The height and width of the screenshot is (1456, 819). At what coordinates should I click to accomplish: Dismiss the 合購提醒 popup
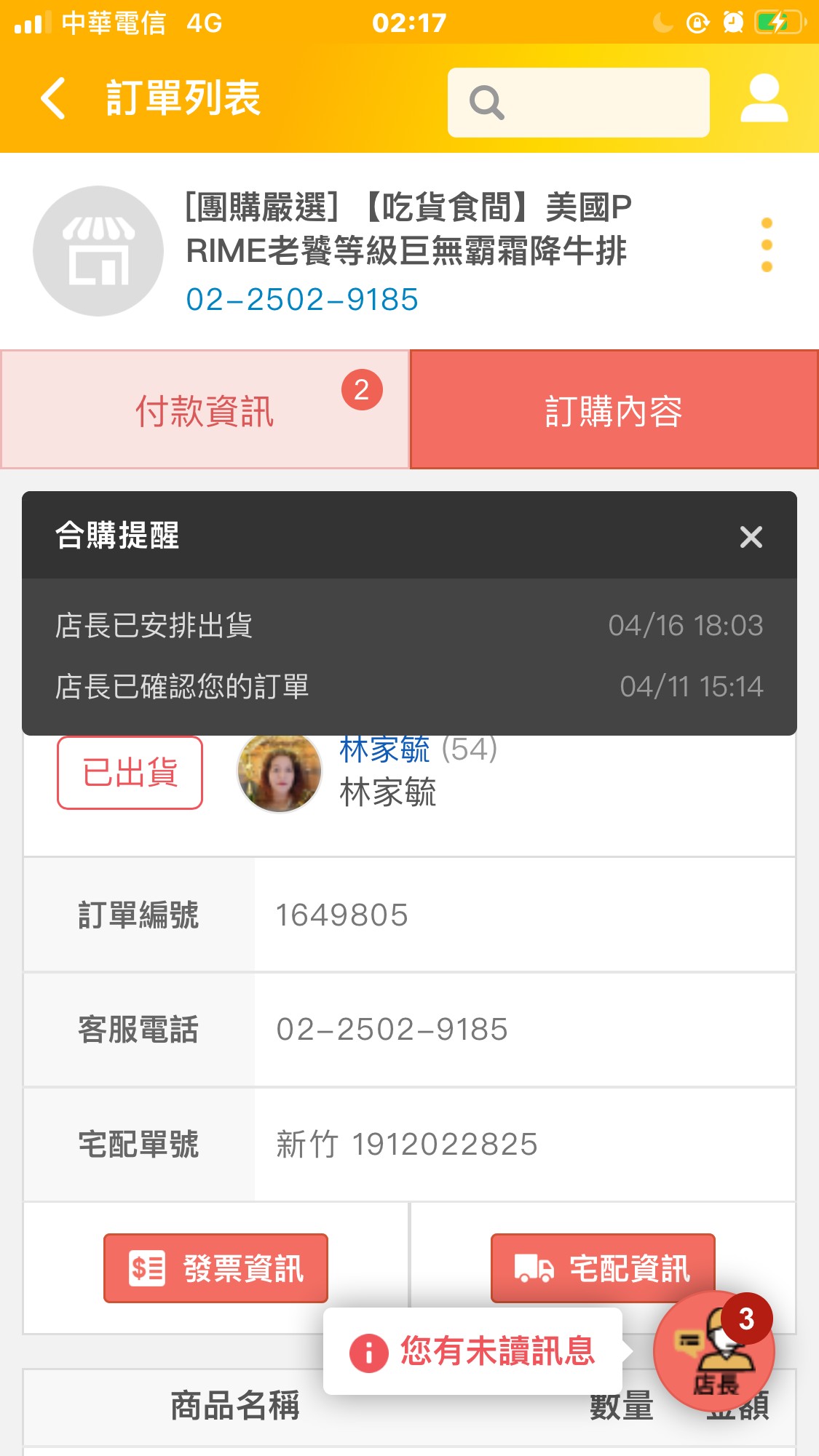751,537
